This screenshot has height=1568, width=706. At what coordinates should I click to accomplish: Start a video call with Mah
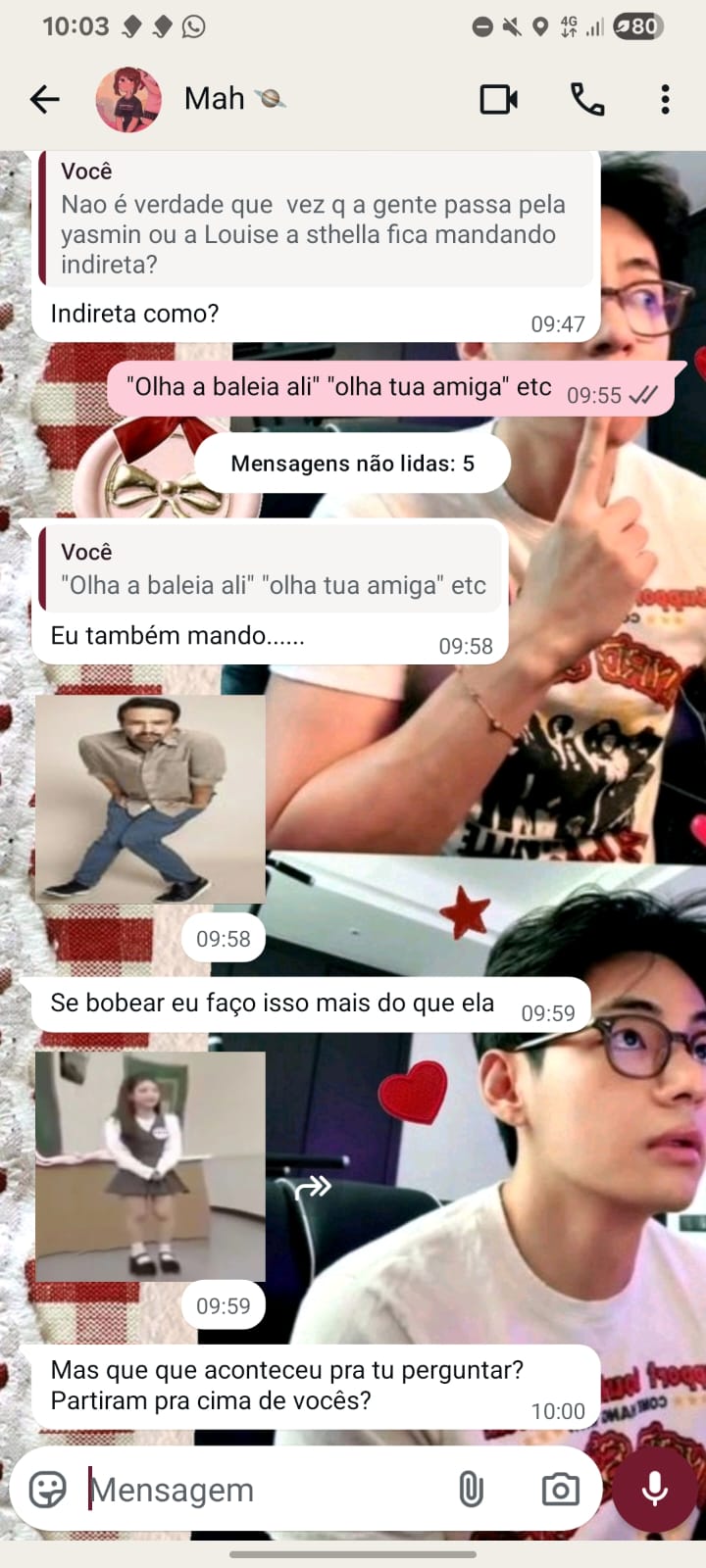(x=498, y=99)
